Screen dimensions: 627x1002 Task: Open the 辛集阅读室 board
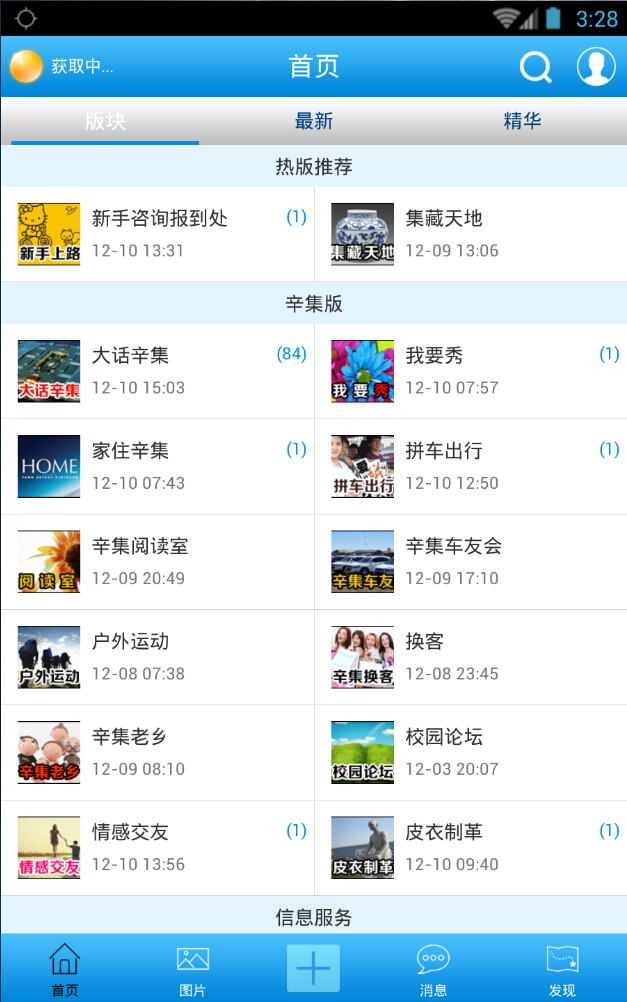point(158,561)
